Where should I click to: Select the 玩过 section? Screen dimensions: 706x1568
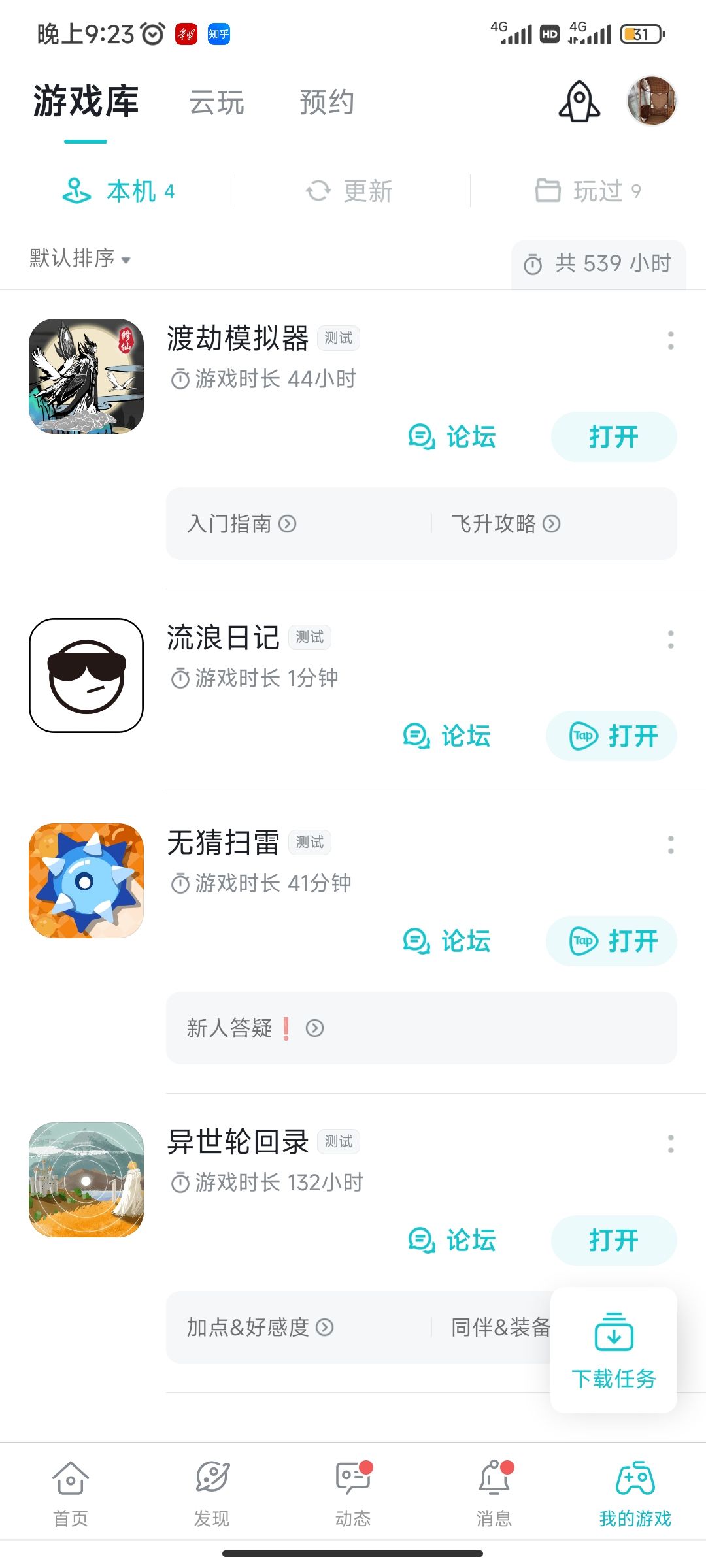point(588,191)
